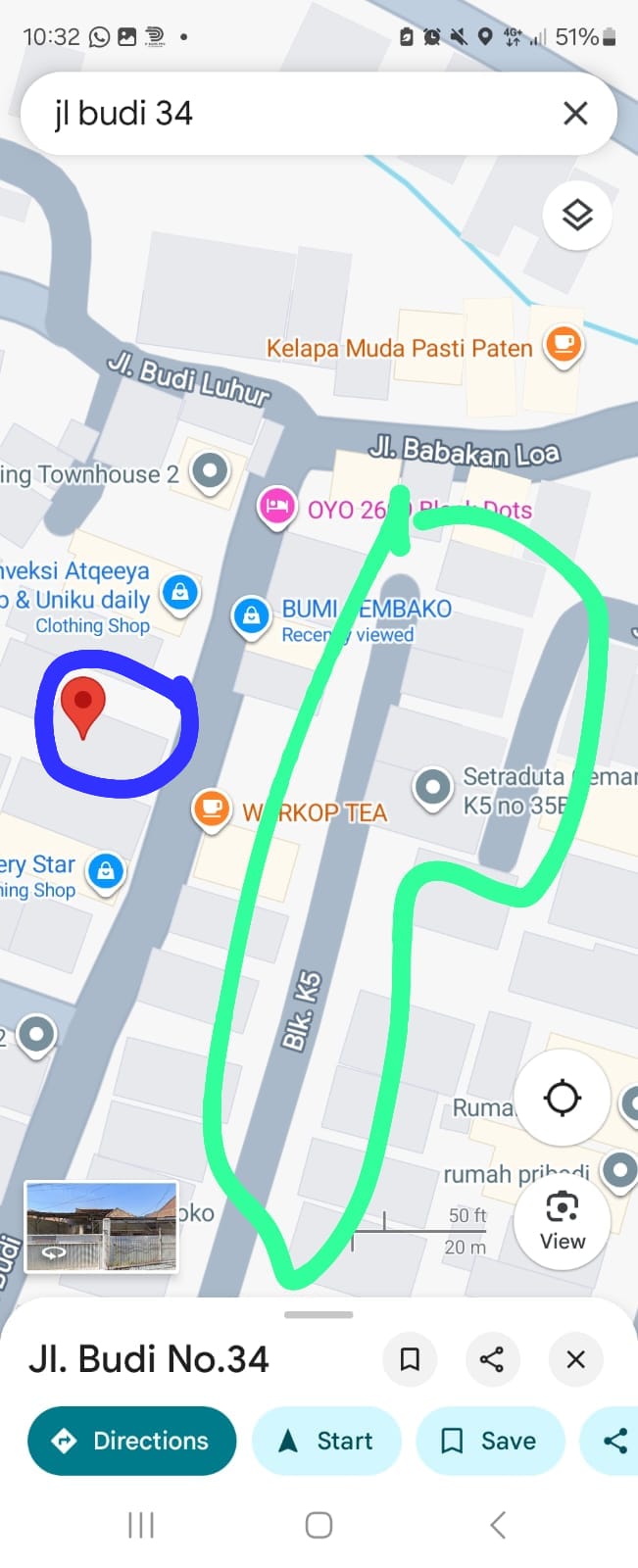Select the Setraduta K5 no 35B pin
638x1568 pixels.
tap(432, 786)
